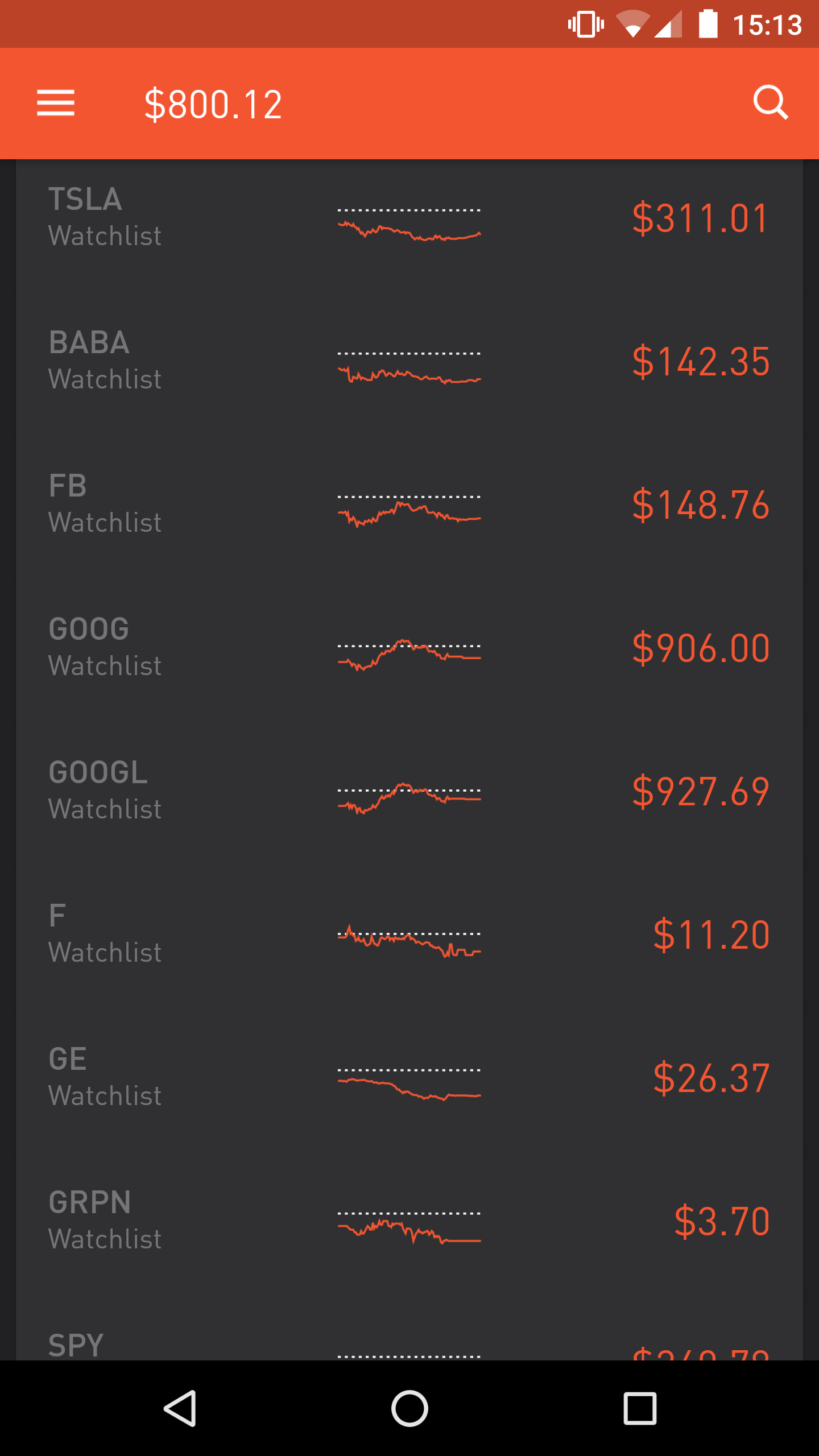Open the stock search
Screen dimensions: 819x1456
click(x=771, y=103)
